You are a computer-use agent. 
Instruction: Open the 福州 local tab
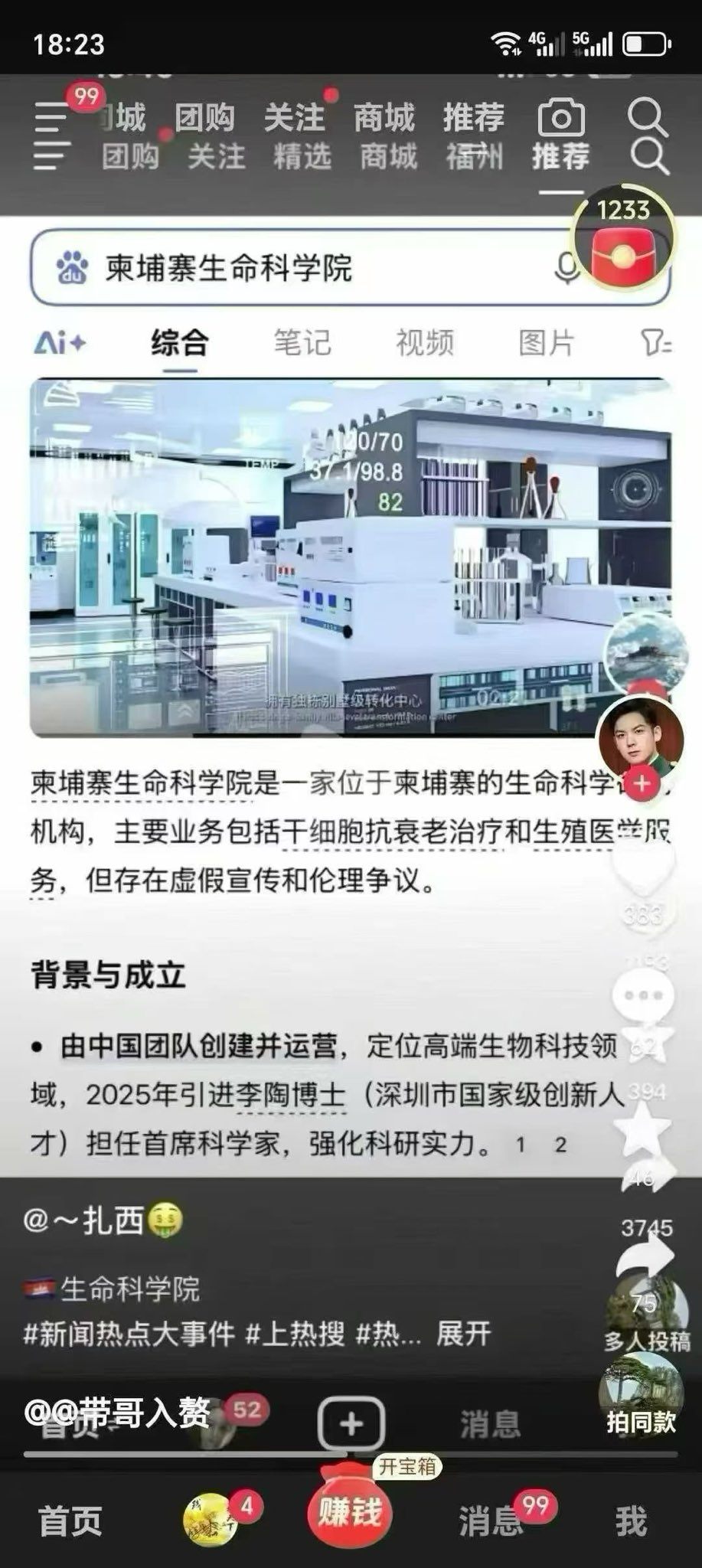475,157
